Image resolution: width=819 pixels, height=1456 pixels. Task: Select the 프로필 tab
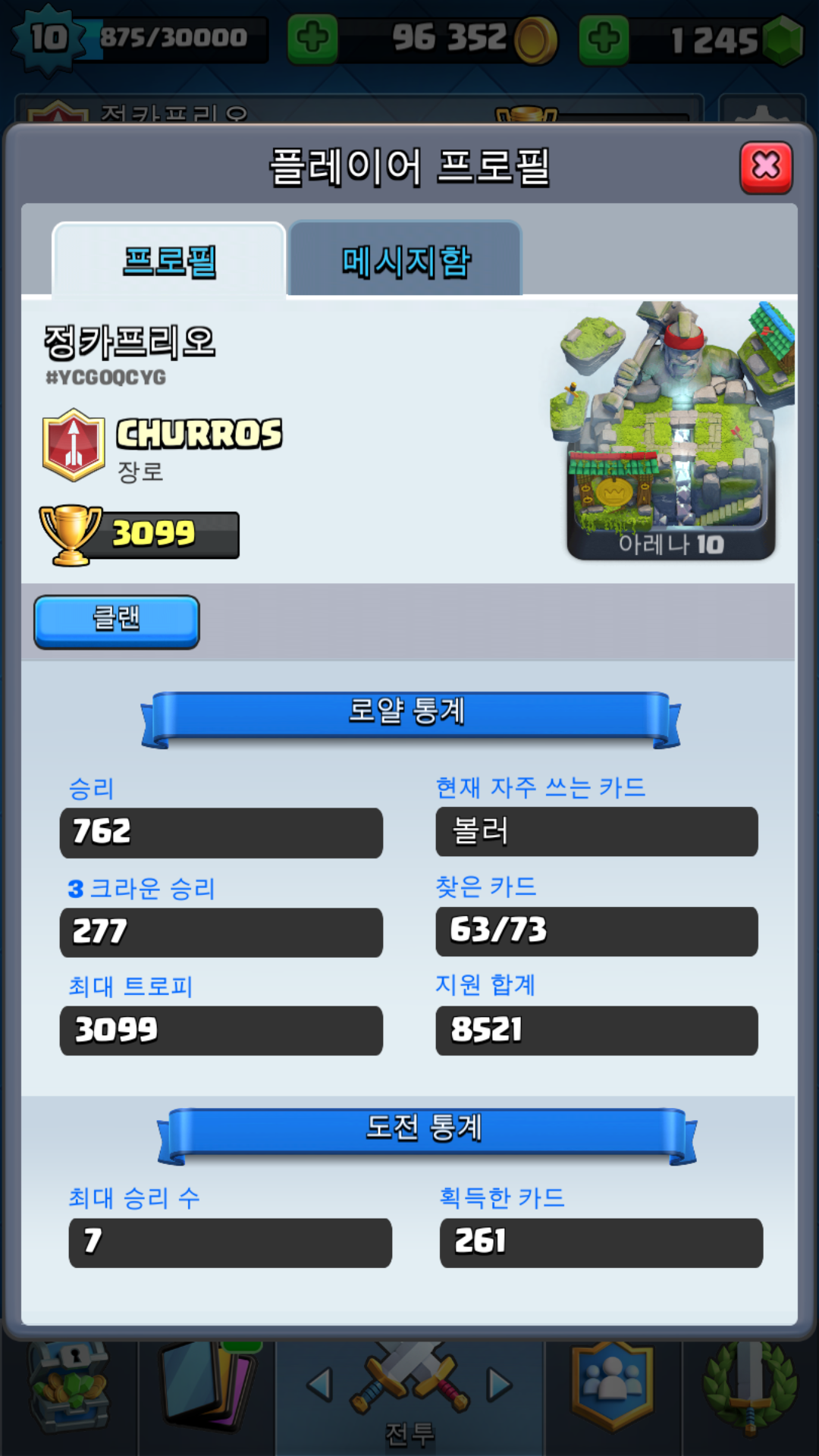tap(169, 260)
